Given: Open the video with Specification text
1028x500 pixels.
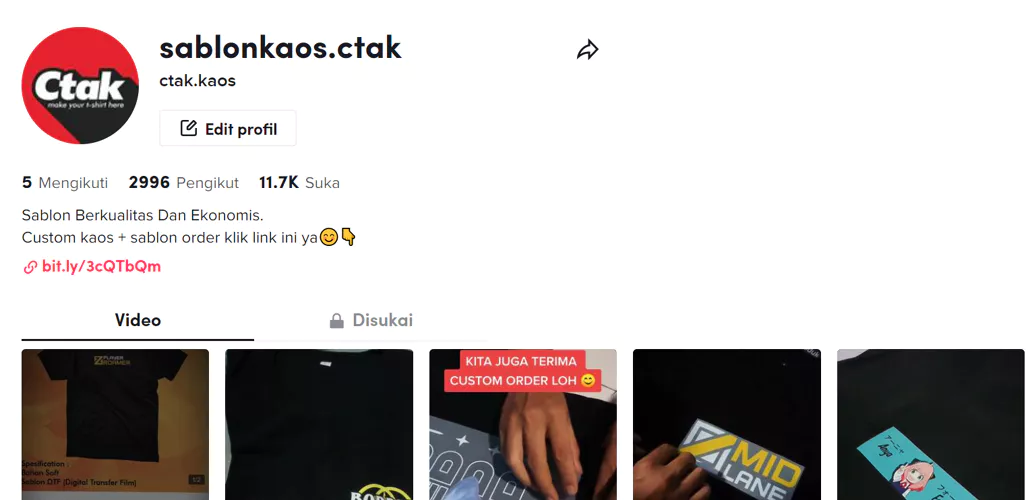Looking at the screenshot, I should click(x=115, y=425).
